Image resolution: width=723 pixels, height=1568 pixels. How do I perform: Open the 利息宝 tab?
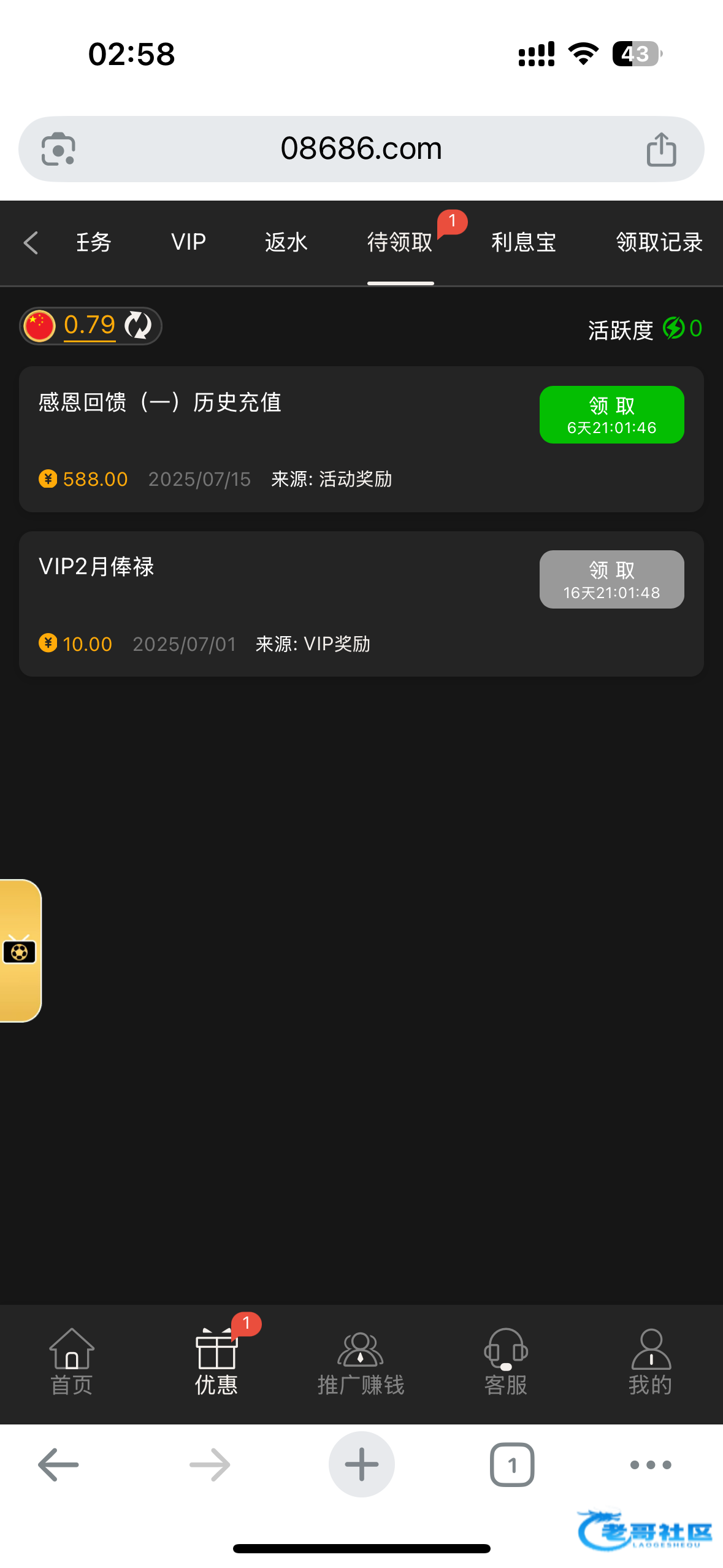point(523,243)
